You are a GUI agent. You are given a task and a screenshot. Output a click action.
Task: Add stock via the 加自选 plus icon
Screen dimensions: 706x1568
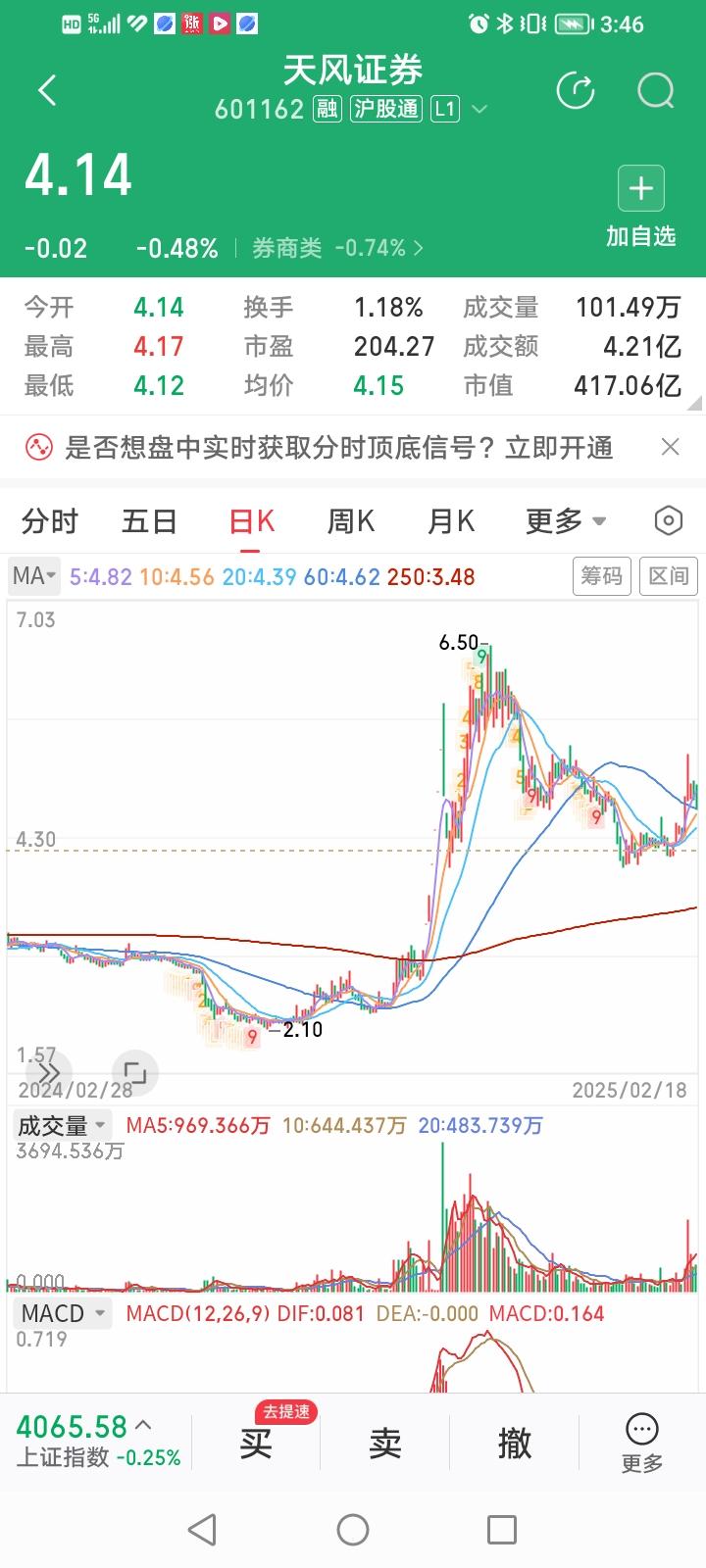640,187
